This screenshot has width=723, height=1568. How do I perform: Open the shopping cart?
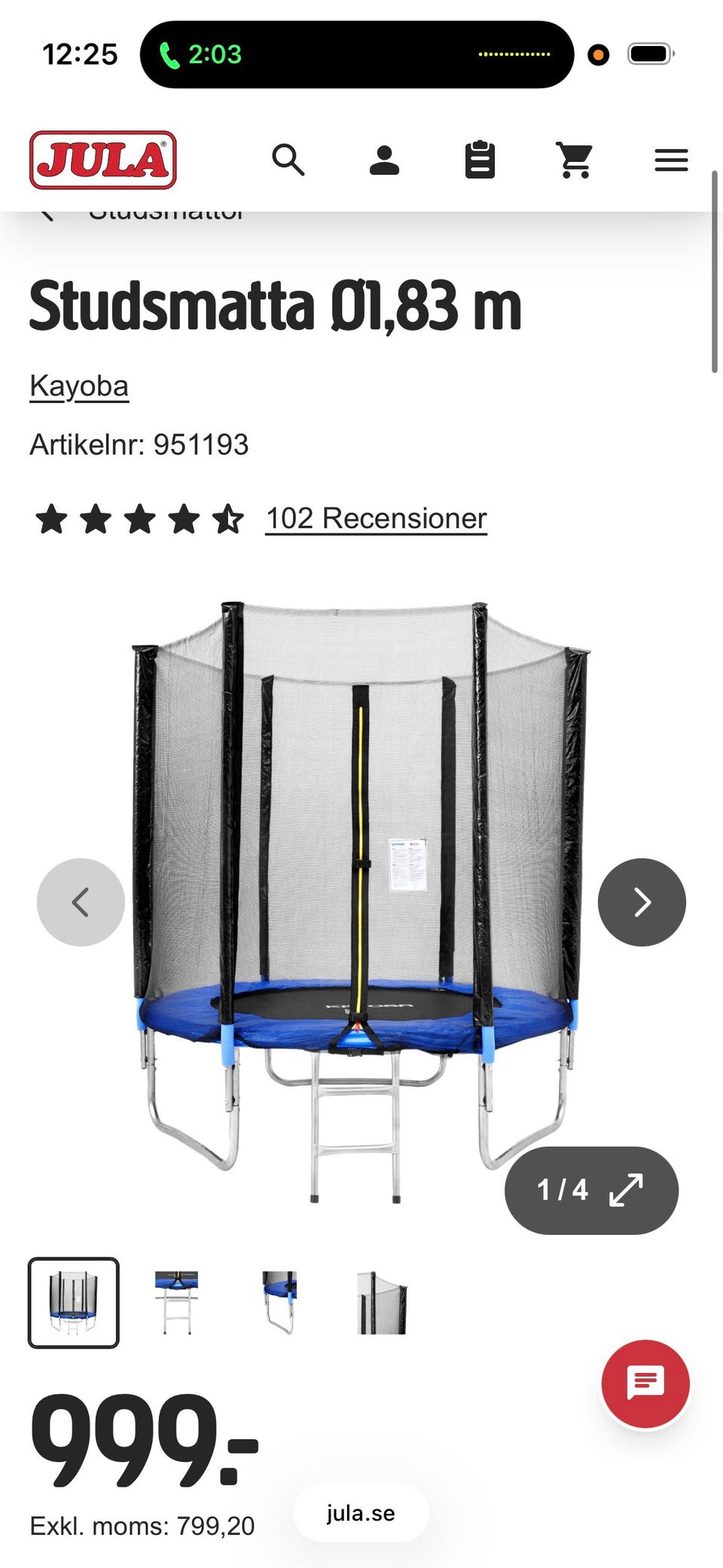pos(575,160)
